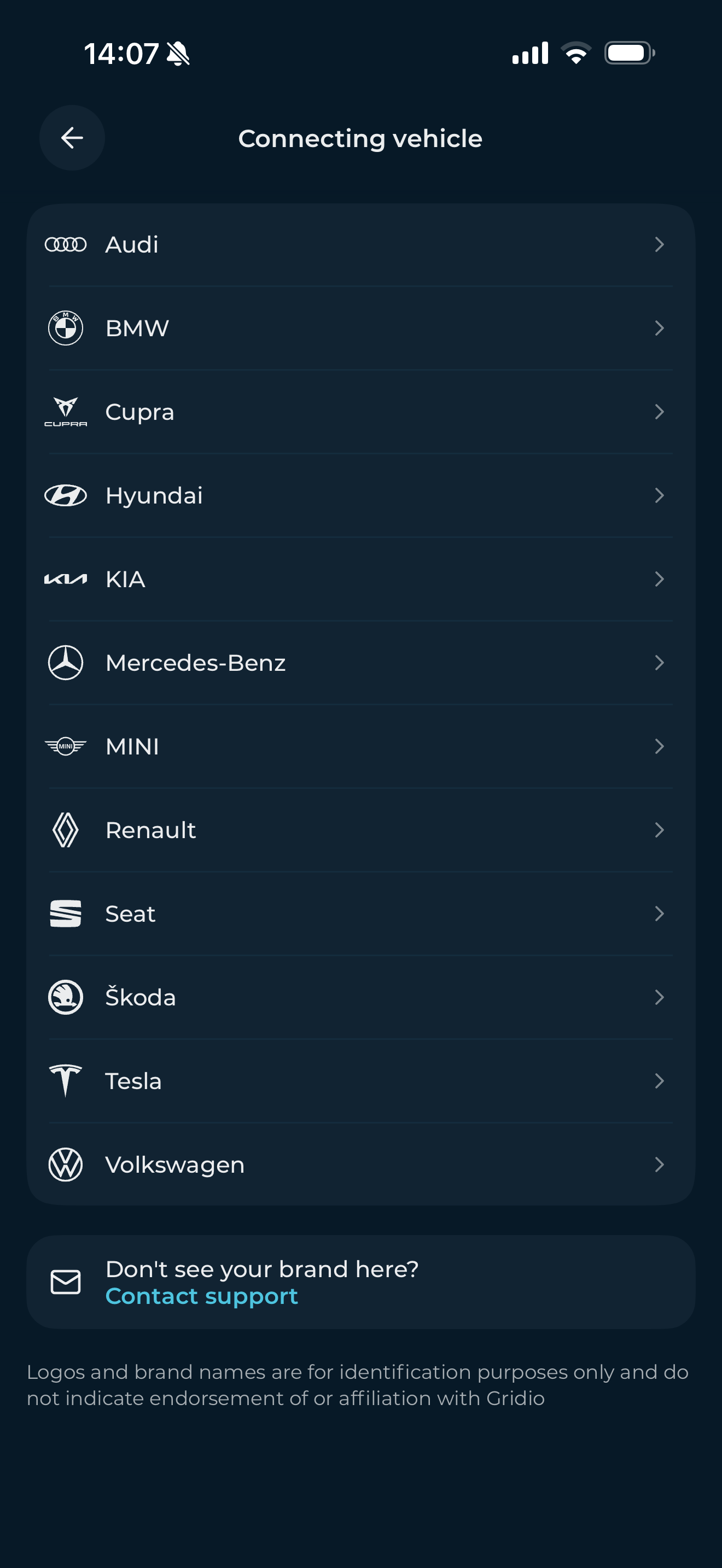Choose BMW from the brand list

(x=360, y=328)
